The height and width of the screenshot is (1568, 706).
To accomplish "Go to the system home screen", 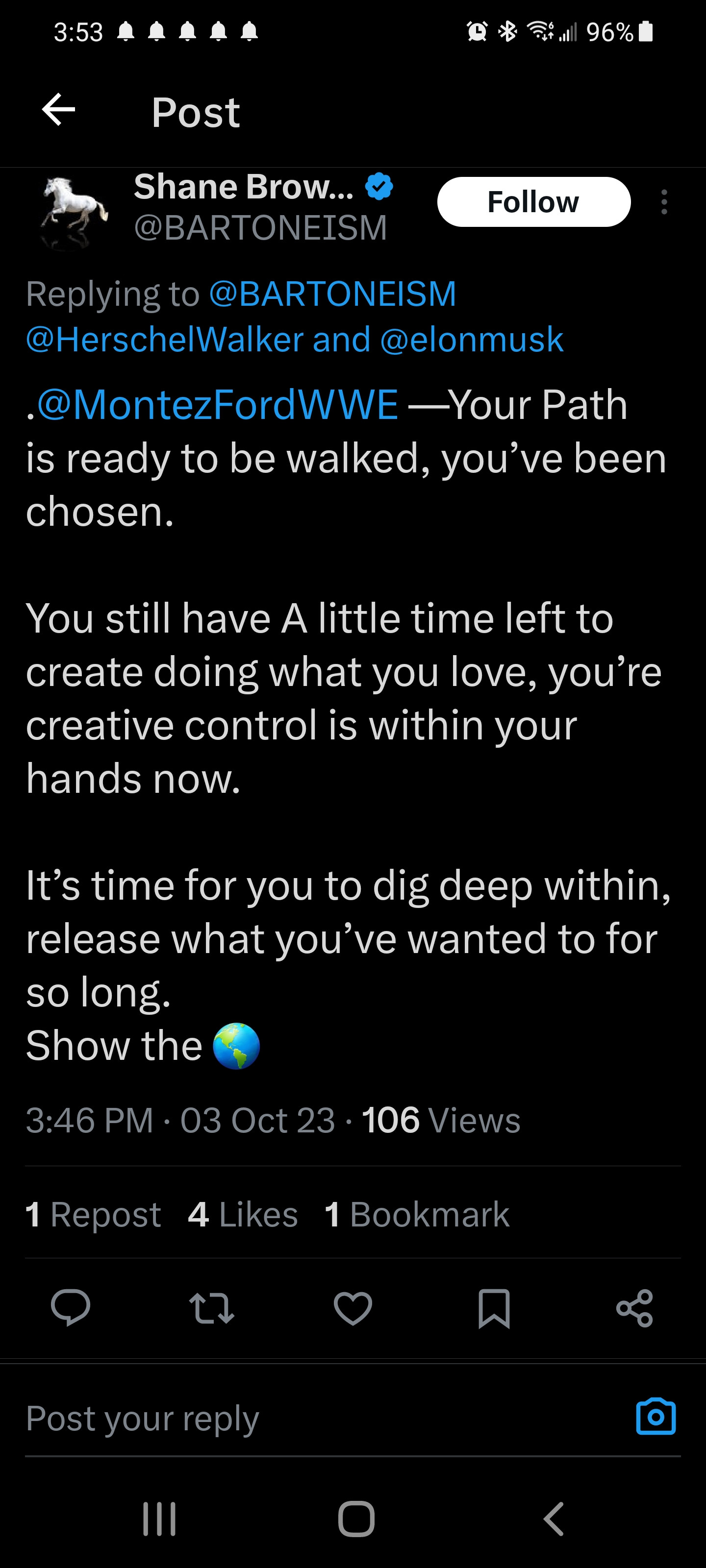I will pos(356,1519).
